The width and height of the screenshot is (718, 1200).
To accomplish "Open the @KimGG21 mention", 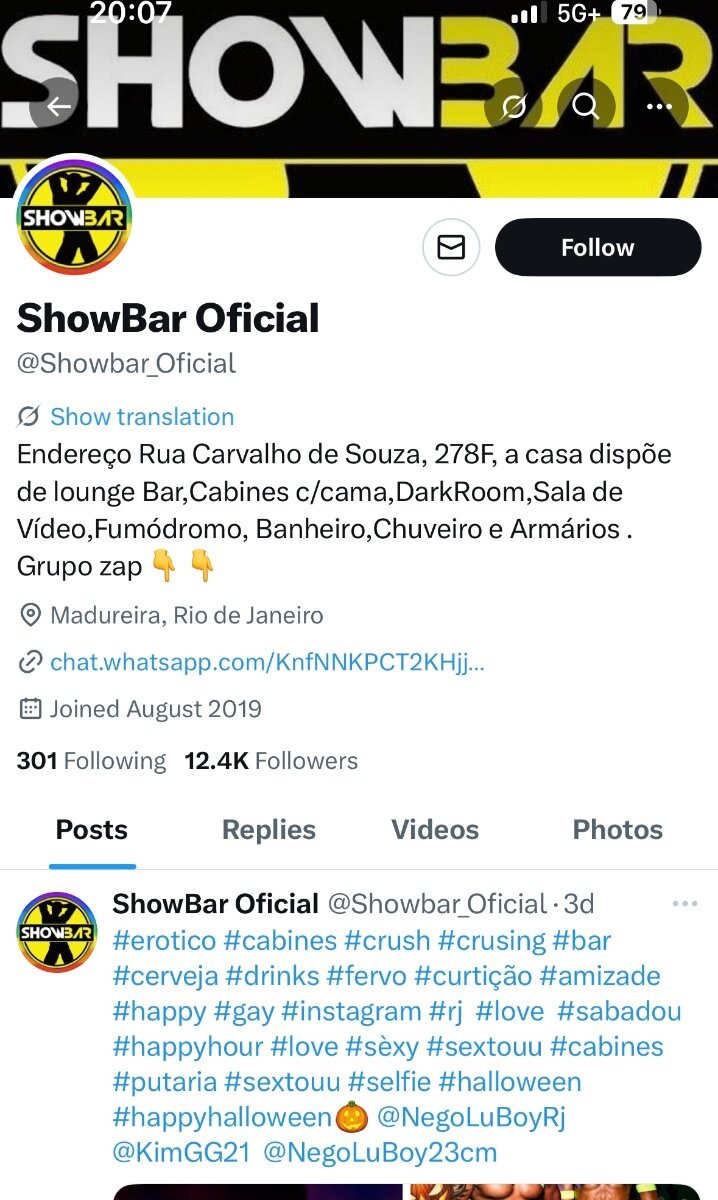I will (181, 1152).
